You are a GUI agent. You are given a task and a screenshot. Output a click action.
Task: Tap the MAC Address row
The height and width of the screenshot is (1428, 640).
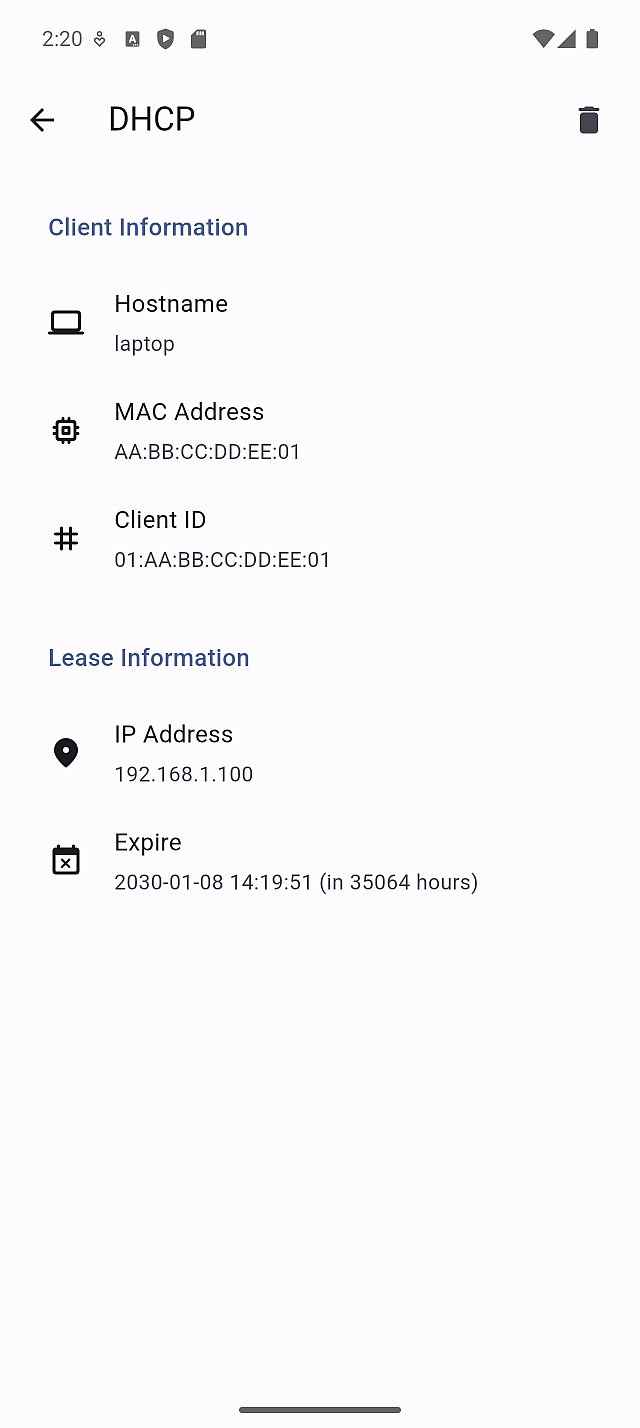(x=320, y=431)
